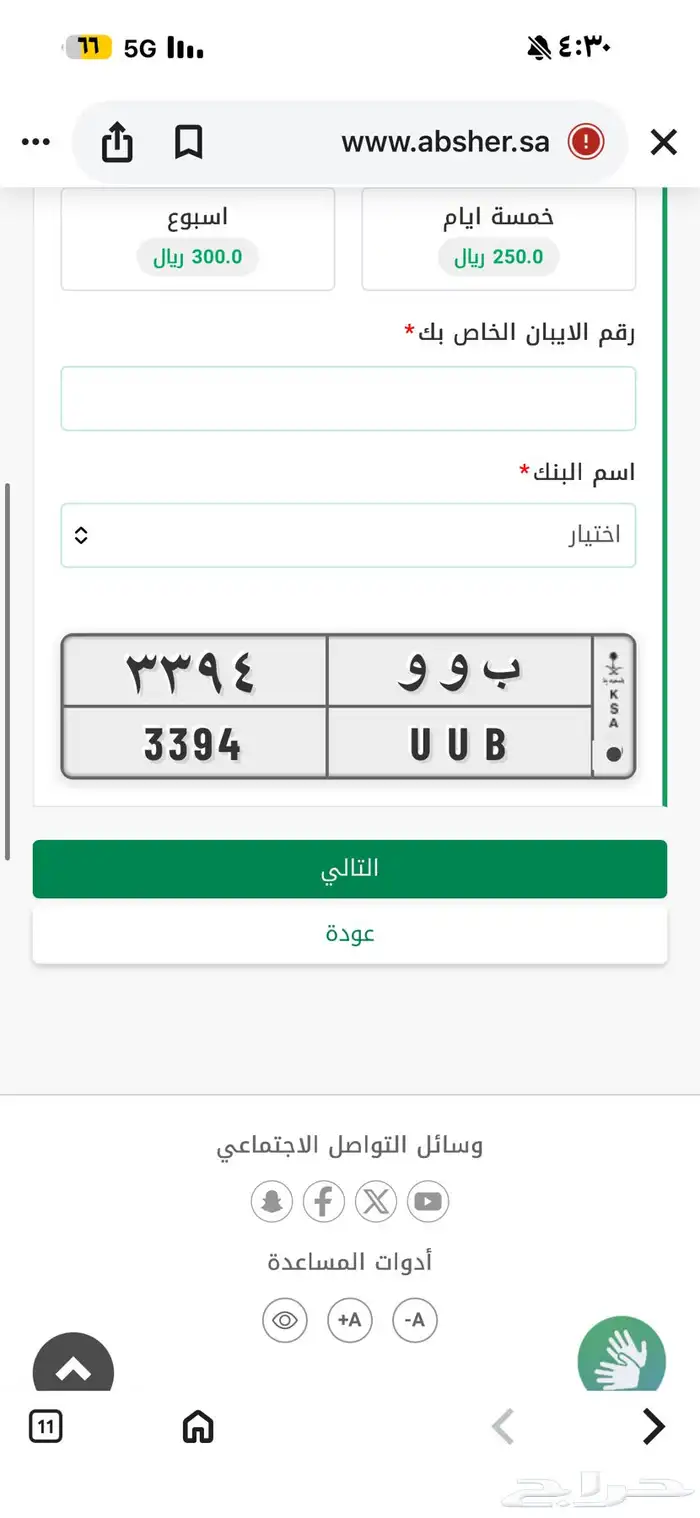
Task: Select the اسبوع 300 riyal option
Action: click(198, 239)
